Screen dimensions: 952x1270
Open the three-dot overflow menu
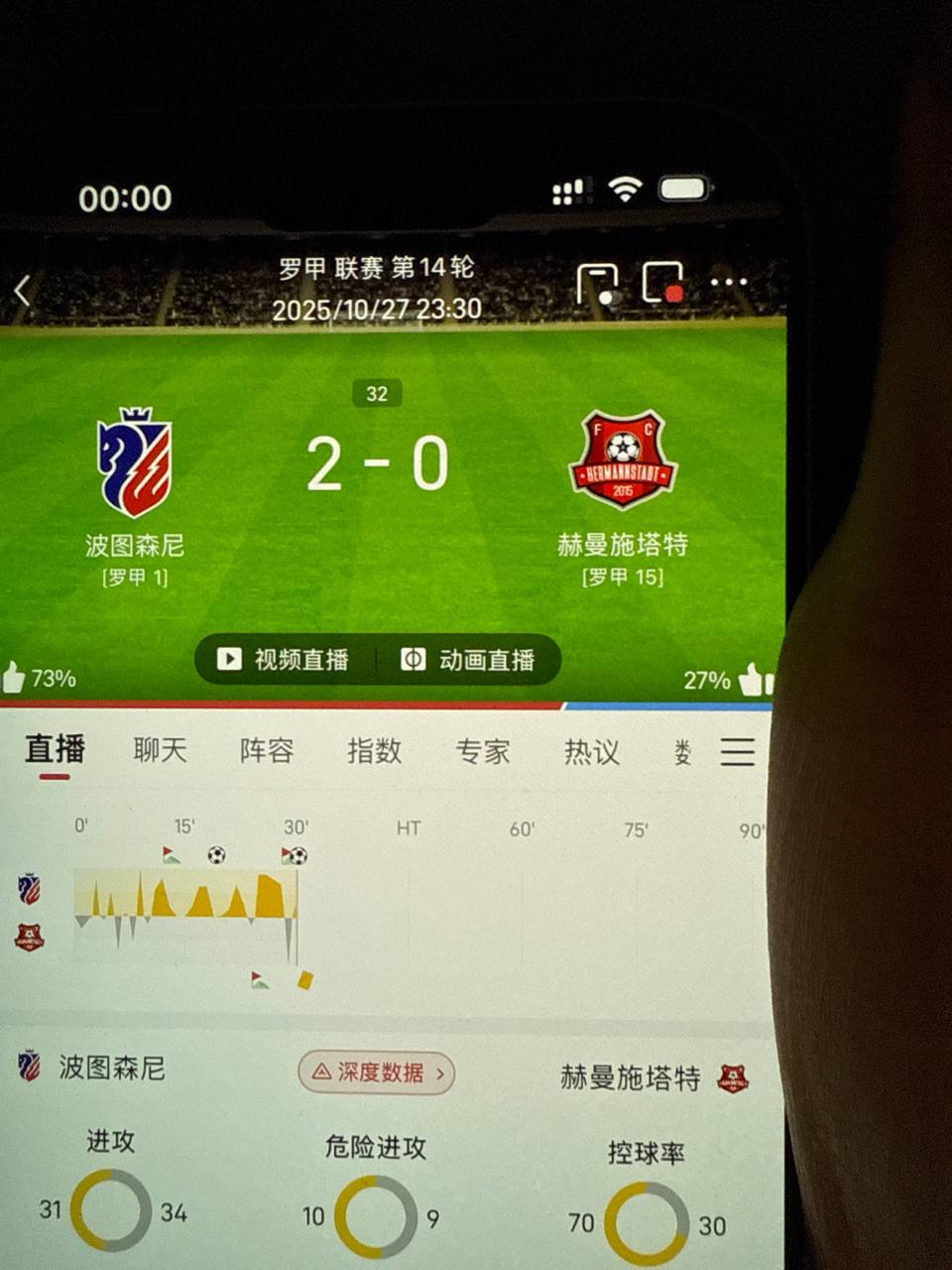coord(729,284)
